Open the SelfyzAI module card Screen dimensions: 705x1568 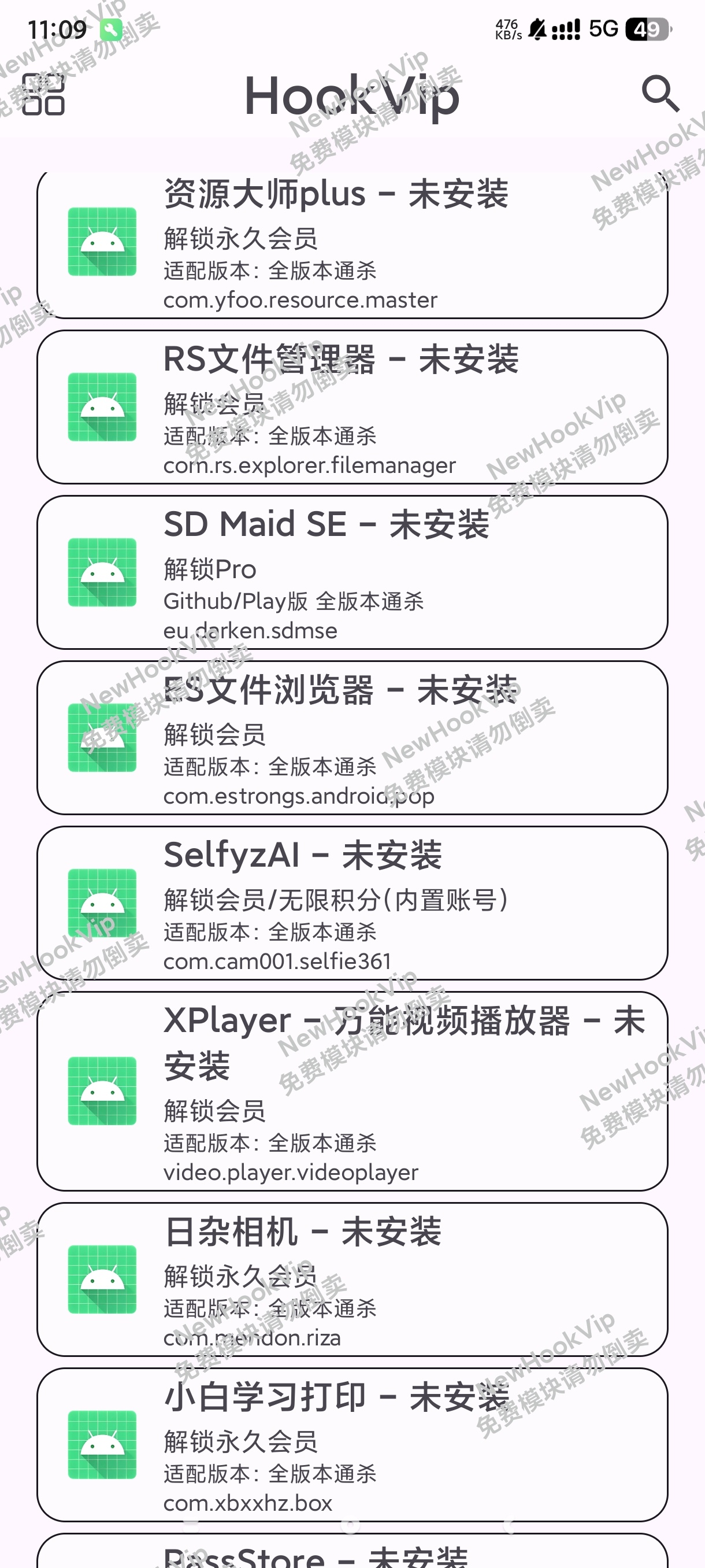(352, 903)
